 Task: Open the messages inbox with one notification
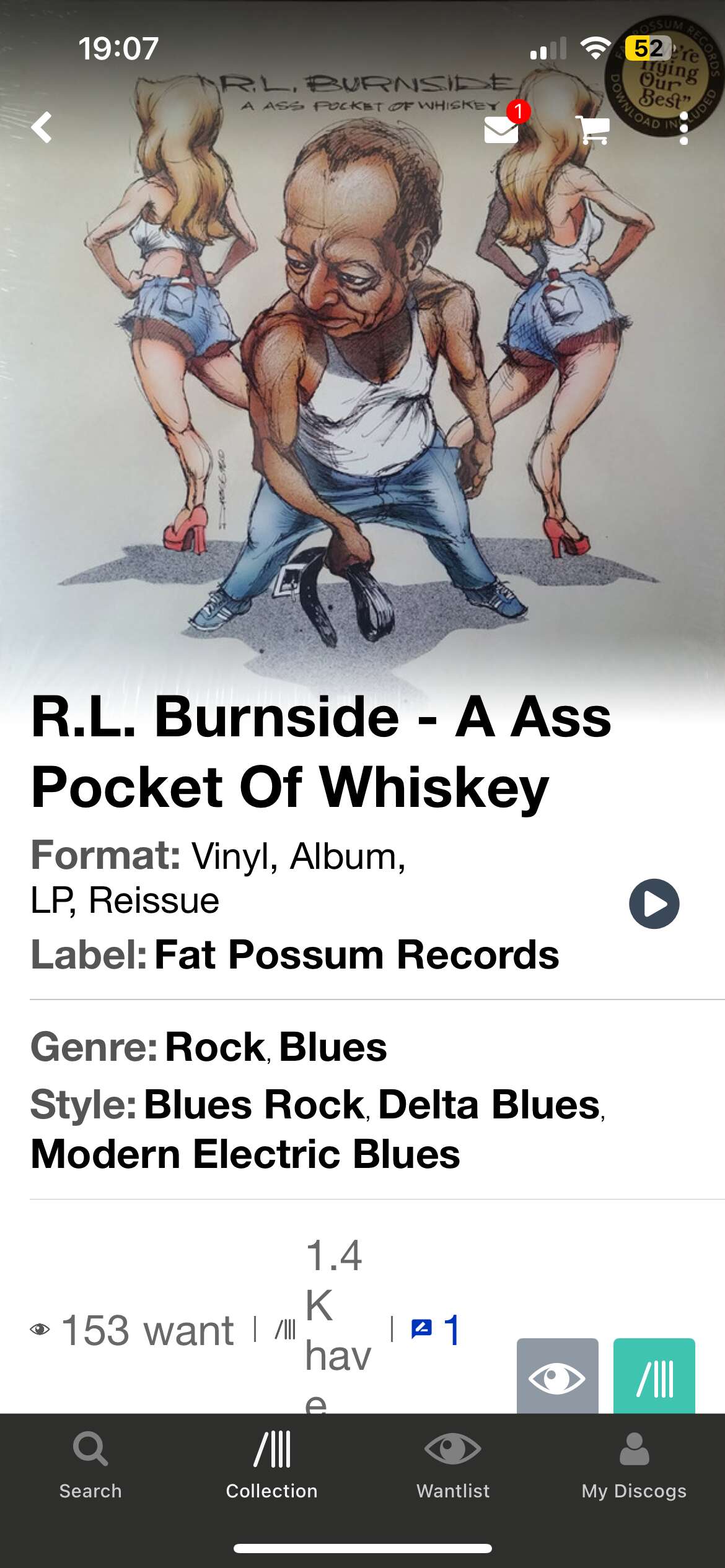502,129
